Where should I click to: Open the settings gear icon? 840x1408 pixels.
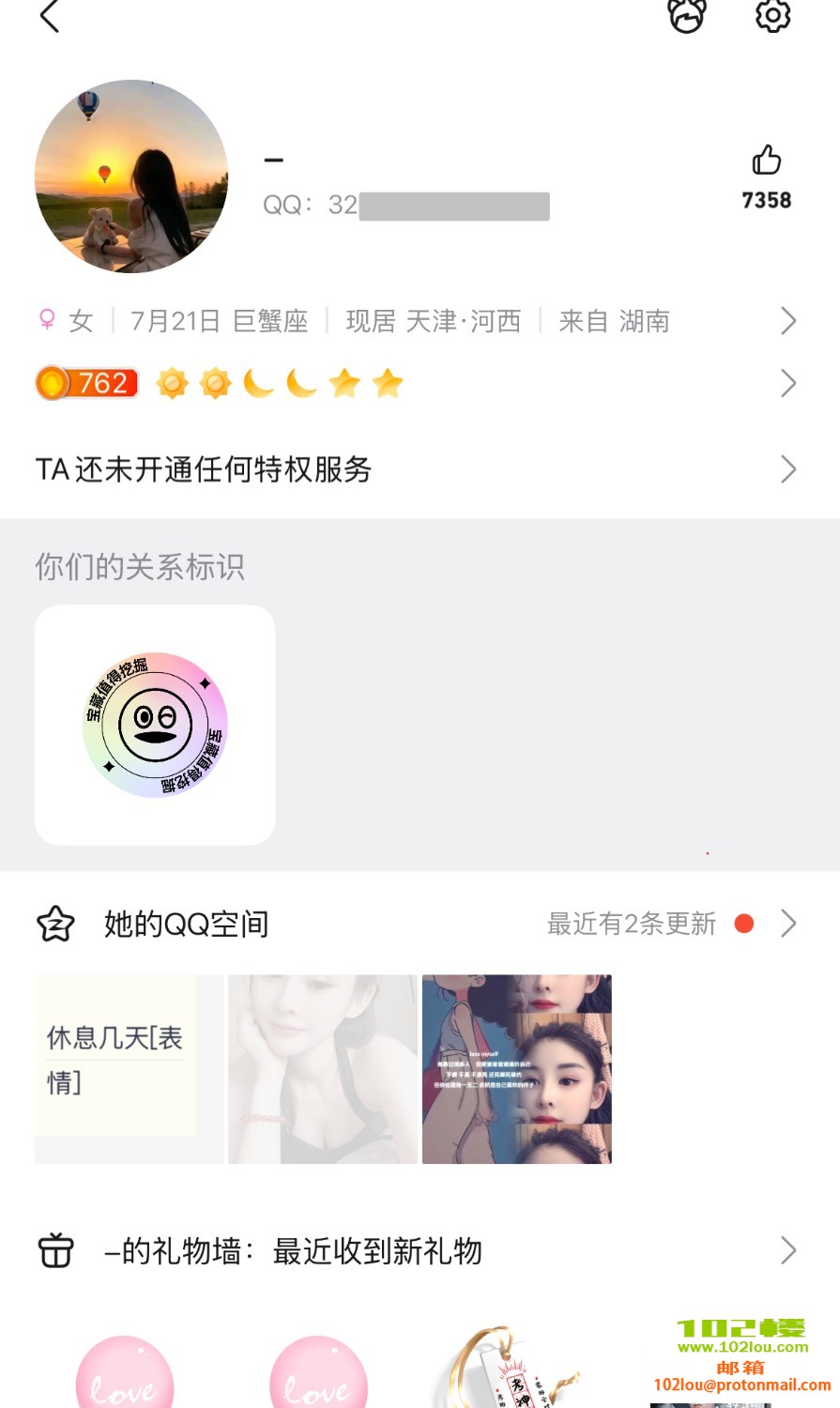[773, 15]
